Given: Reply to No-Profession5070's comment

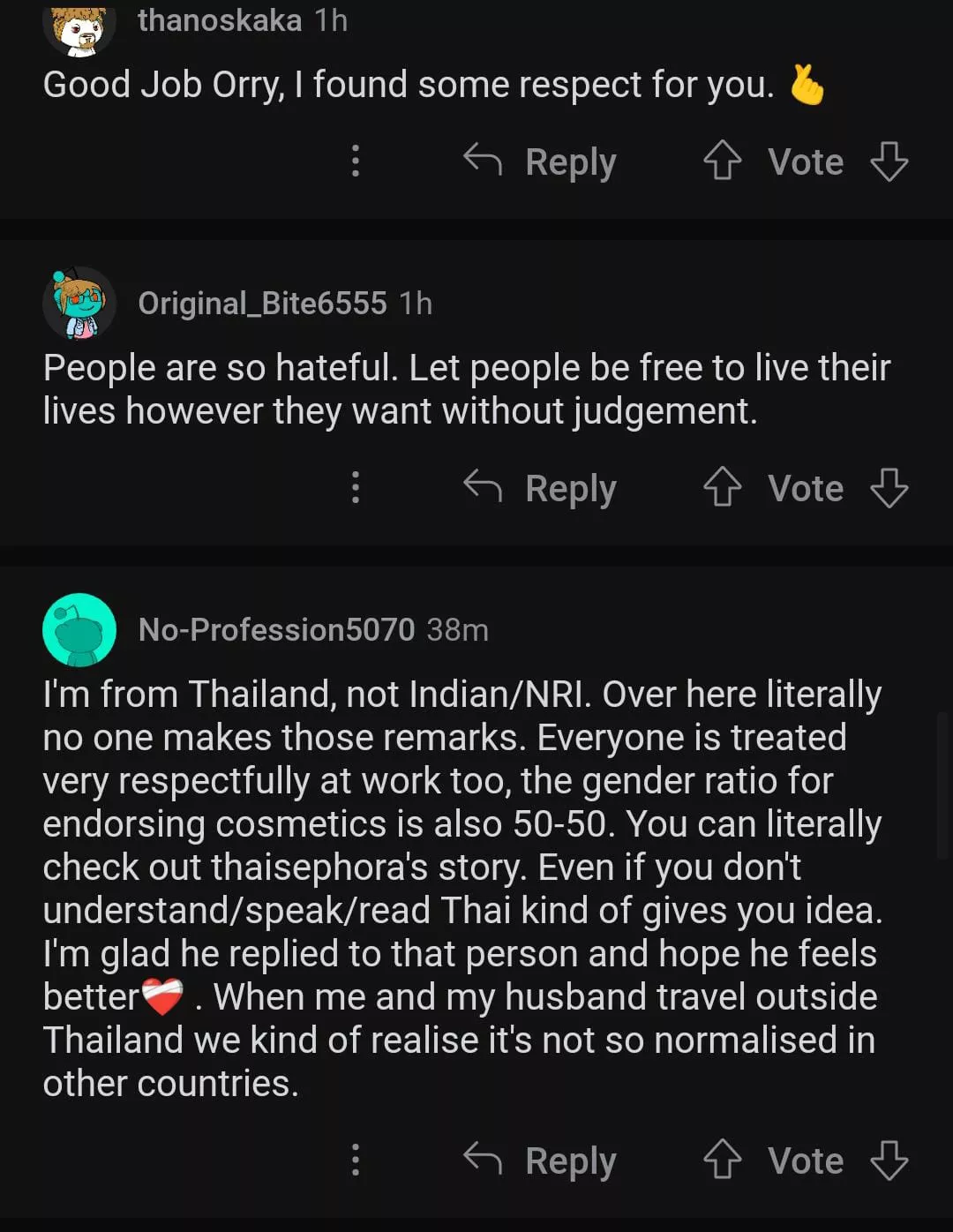Looking at the screenshot, I should click(x=540, y=1161).
